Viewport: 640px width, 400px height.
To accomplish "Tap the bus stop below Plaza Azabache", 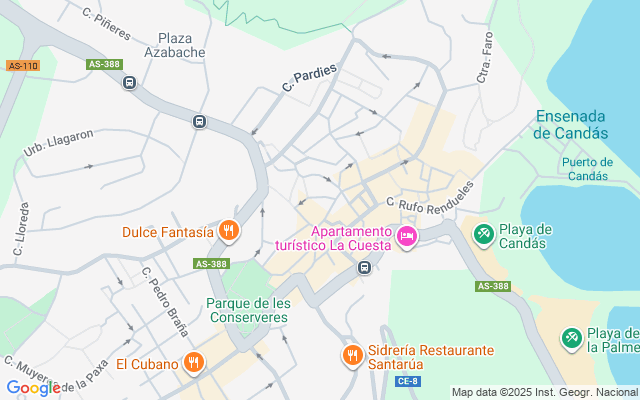I will (x=199, y=122).
